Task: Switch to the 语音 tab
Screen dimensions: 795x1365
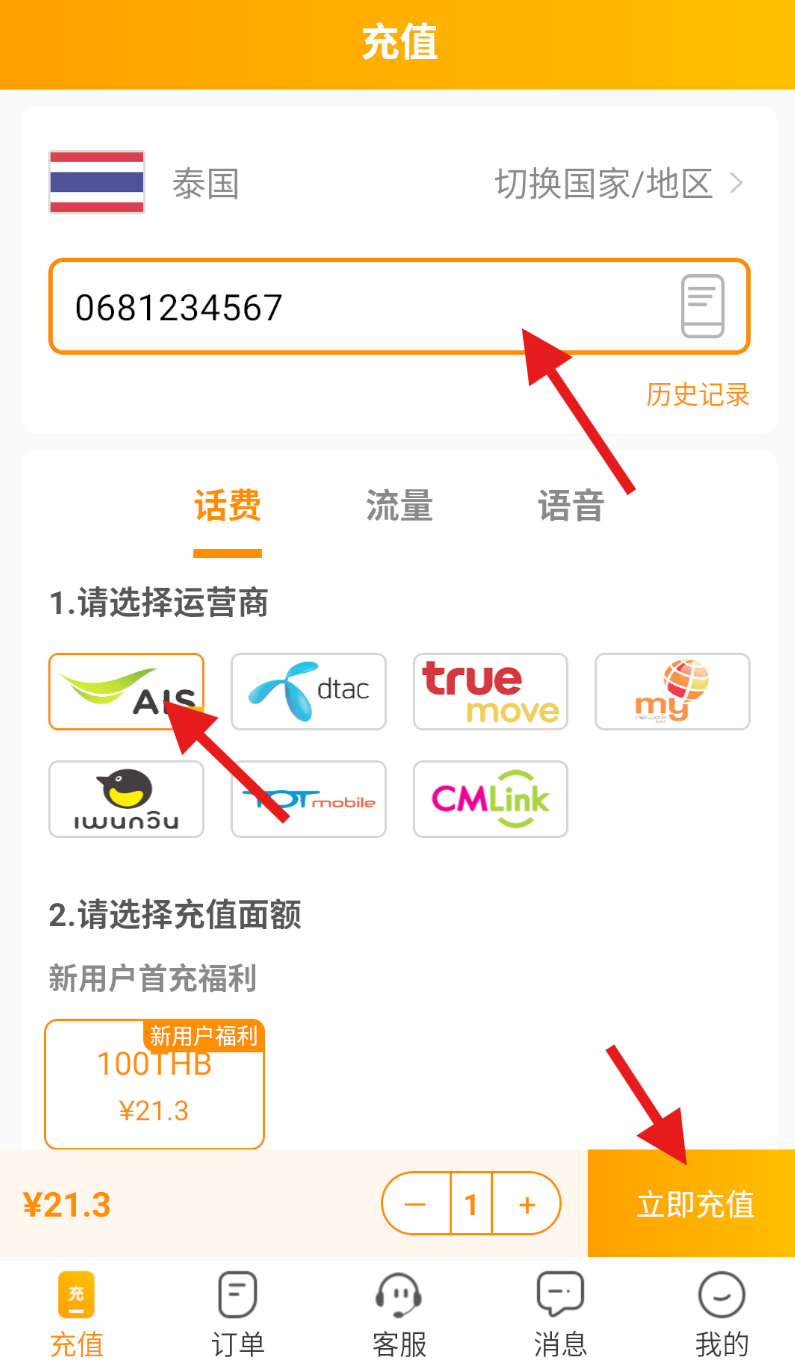Action: pyautogui.click(x=570, y=507)
